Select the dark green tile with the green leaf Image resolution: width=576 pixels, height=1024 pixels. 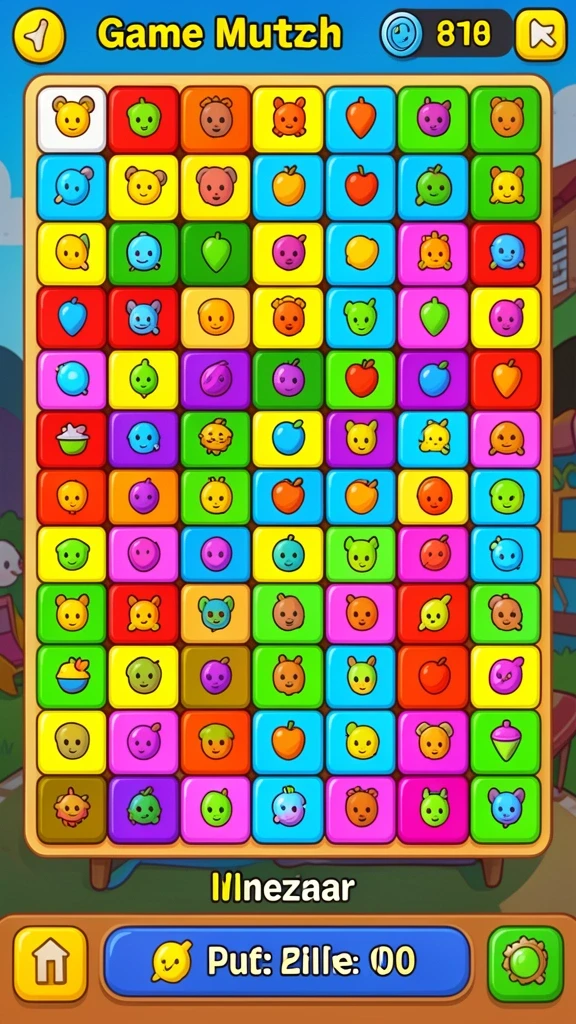(216, 255)
